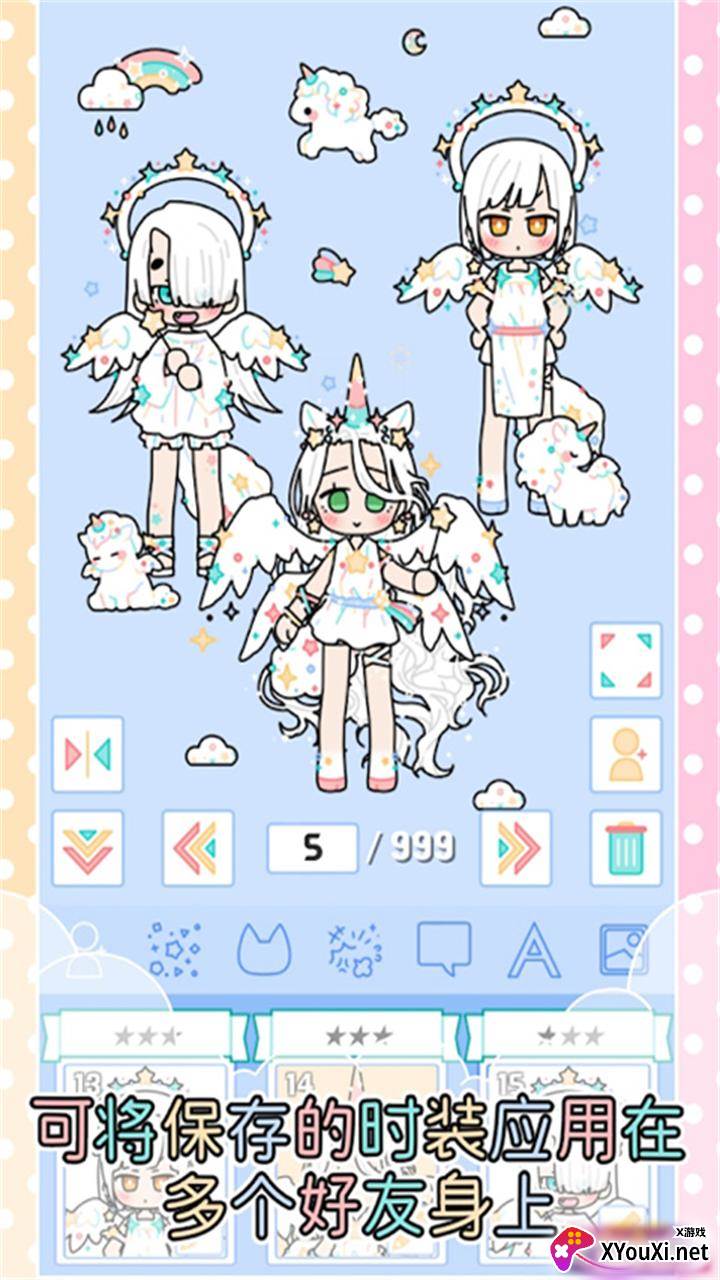The height and width of the screenshot is (1280, 720).
Task: Go to the next page with right arrows
Action: pos(516,848)
